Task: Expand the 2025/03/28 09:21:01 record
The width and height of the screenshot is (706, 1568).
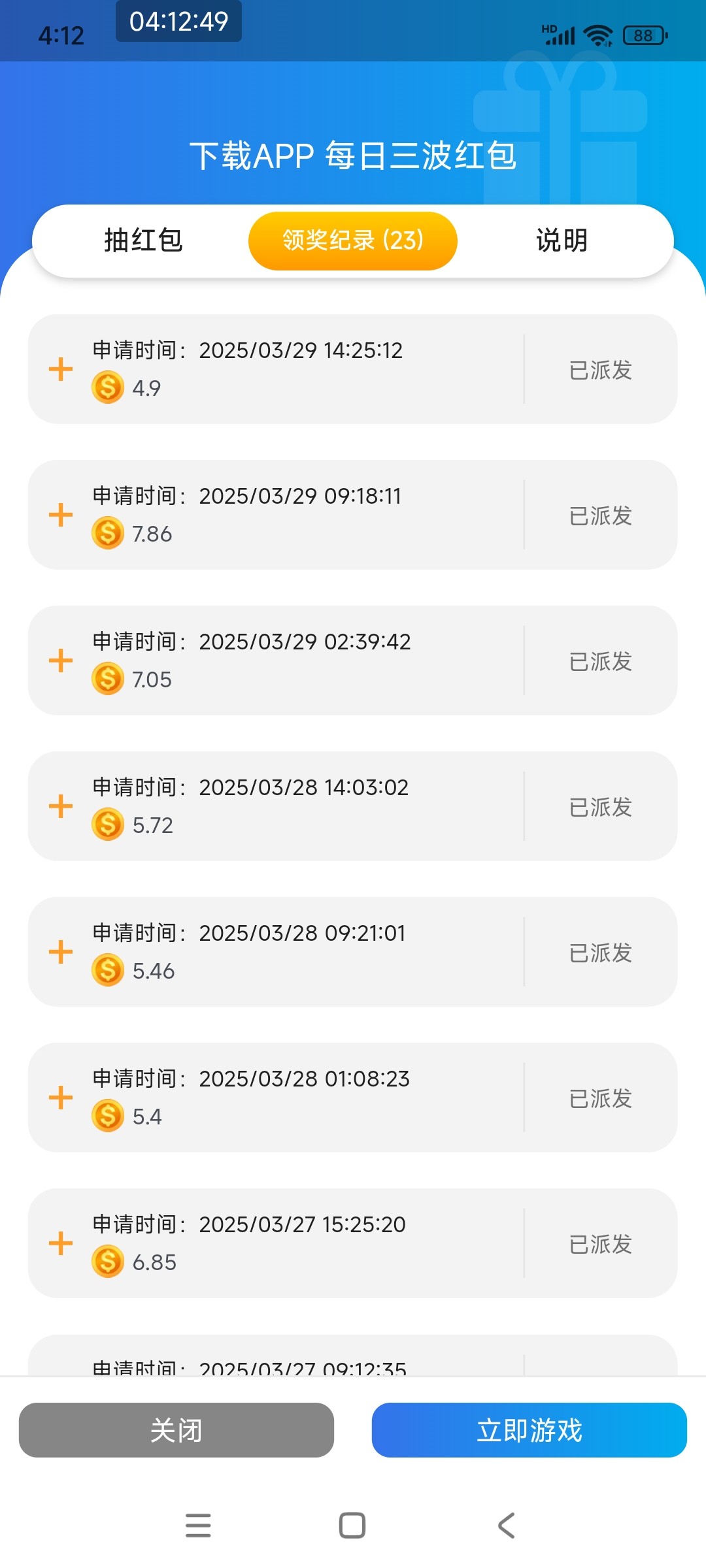Action: [61, 952]
